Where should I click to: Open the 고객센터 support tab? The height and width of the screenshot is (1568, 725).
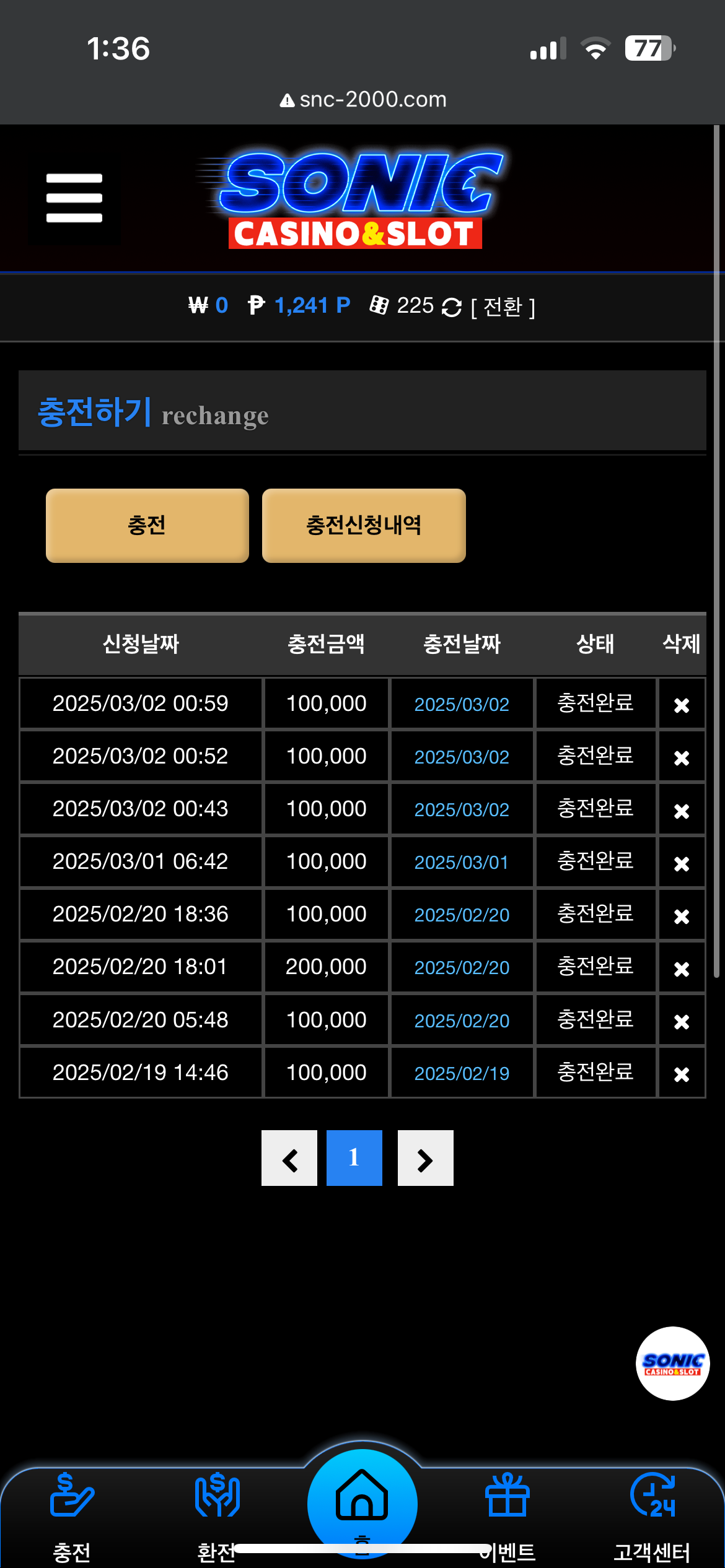pyautogui.click(x=652, y=1511)
